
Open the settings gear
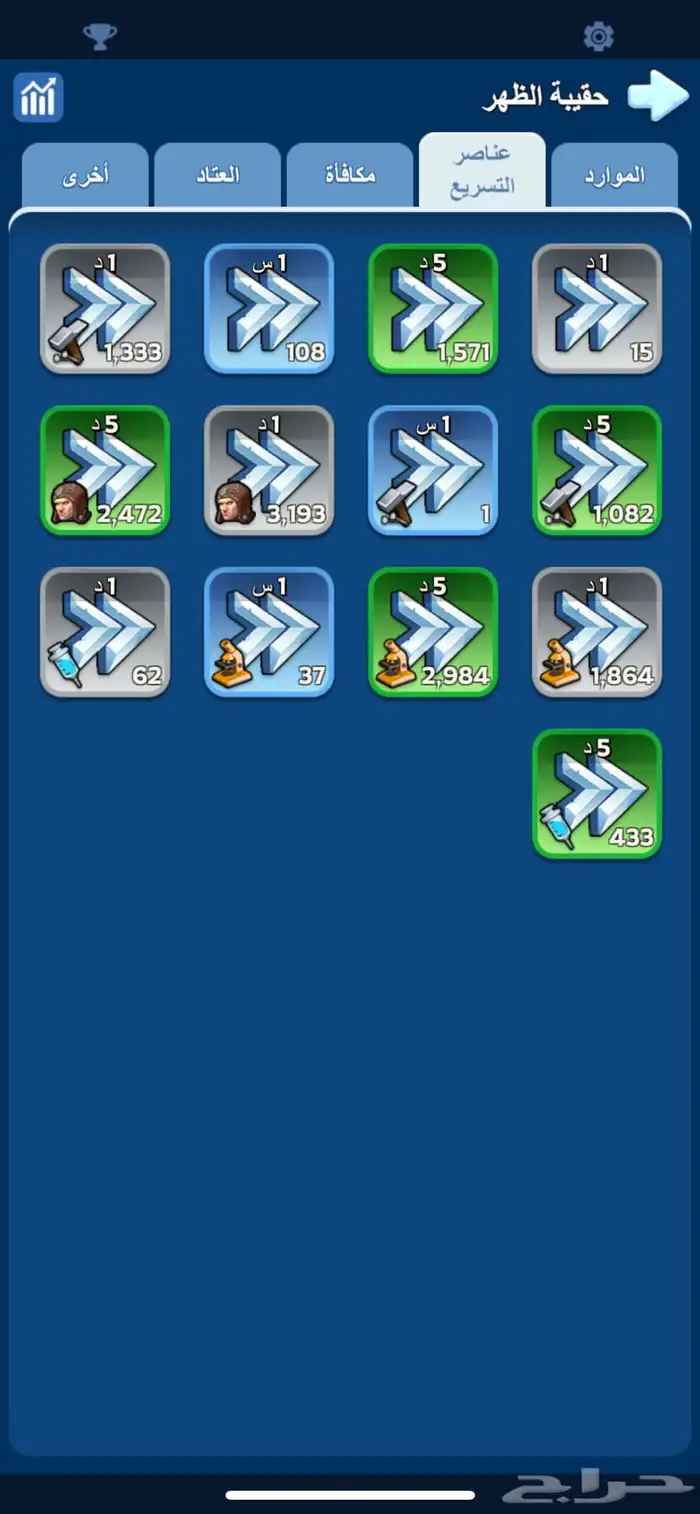598,38
